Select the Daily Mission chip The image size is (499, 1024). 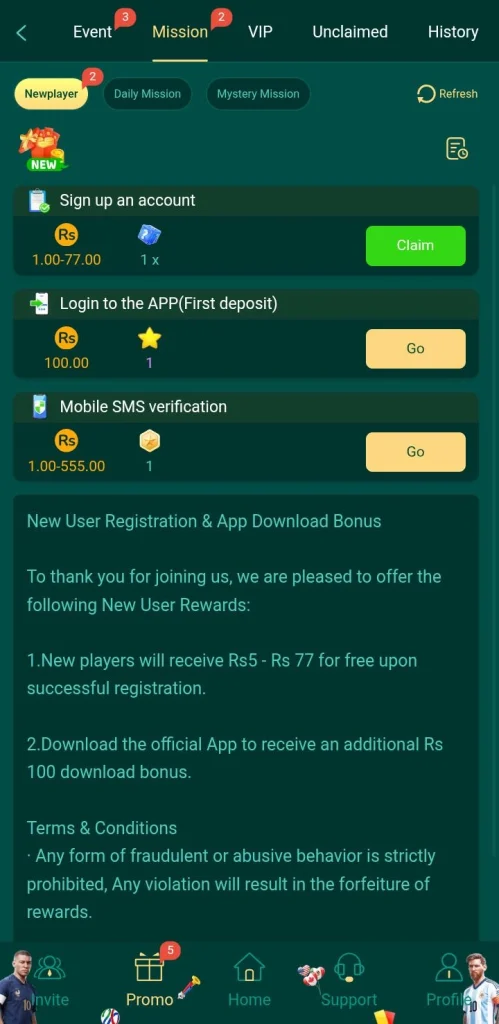coord(147,94)
